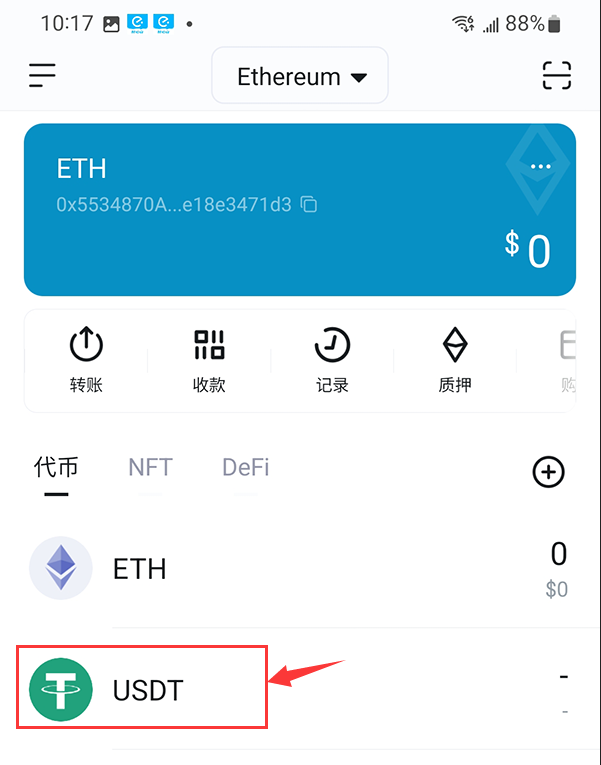Open 收款 to receive funds
601x765 pixels.
[x=209, y=360]
